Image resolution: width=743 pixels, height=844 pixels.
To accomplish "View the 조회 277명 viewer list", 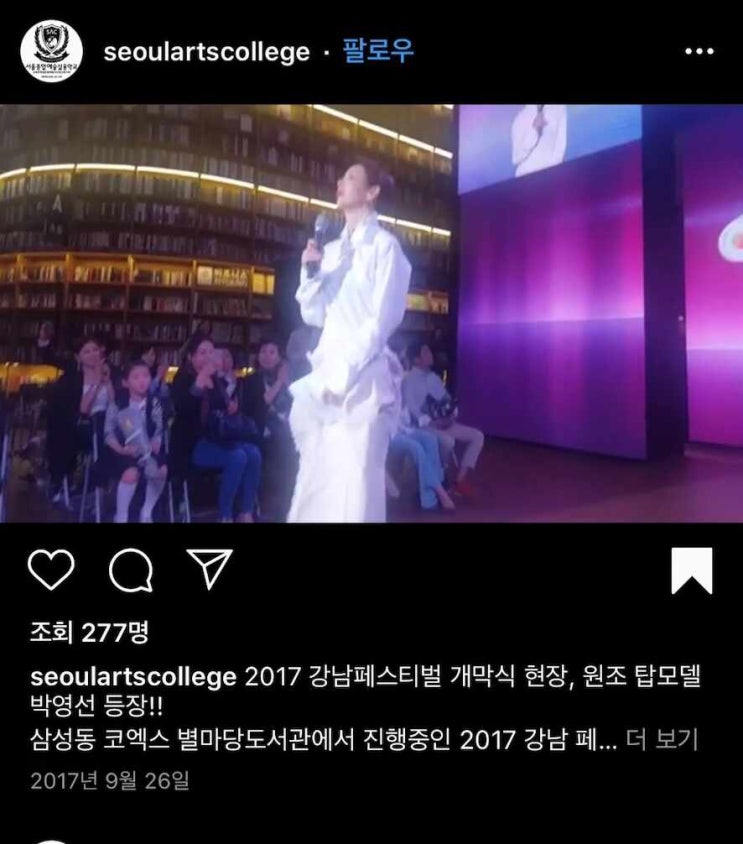I will click(89, 632).
